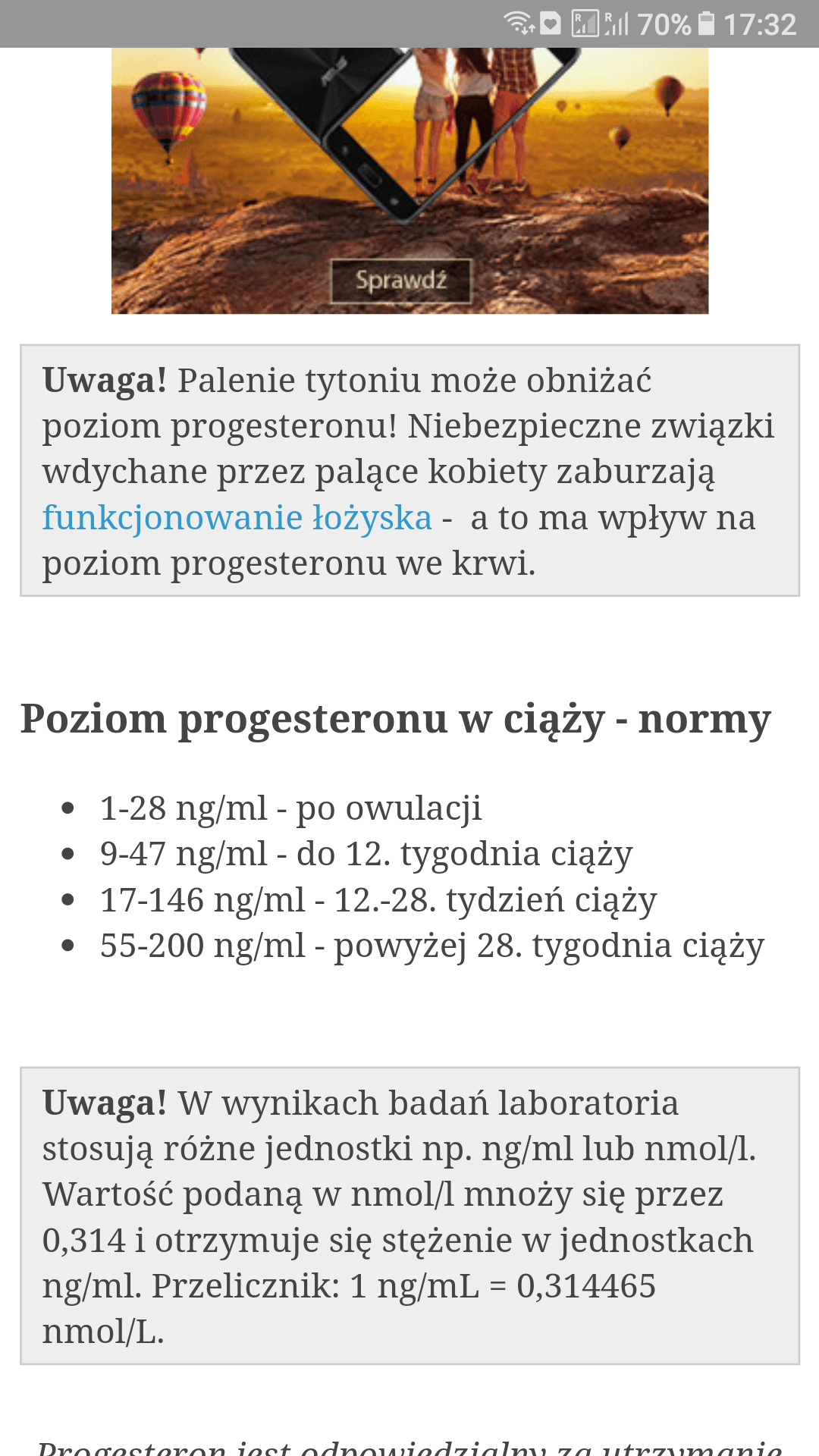The width and height of the screenshot is (819, 1456).
Task: Open the 'funkcjonowanie łożyska' link
Action: click(x=237, y=518)
